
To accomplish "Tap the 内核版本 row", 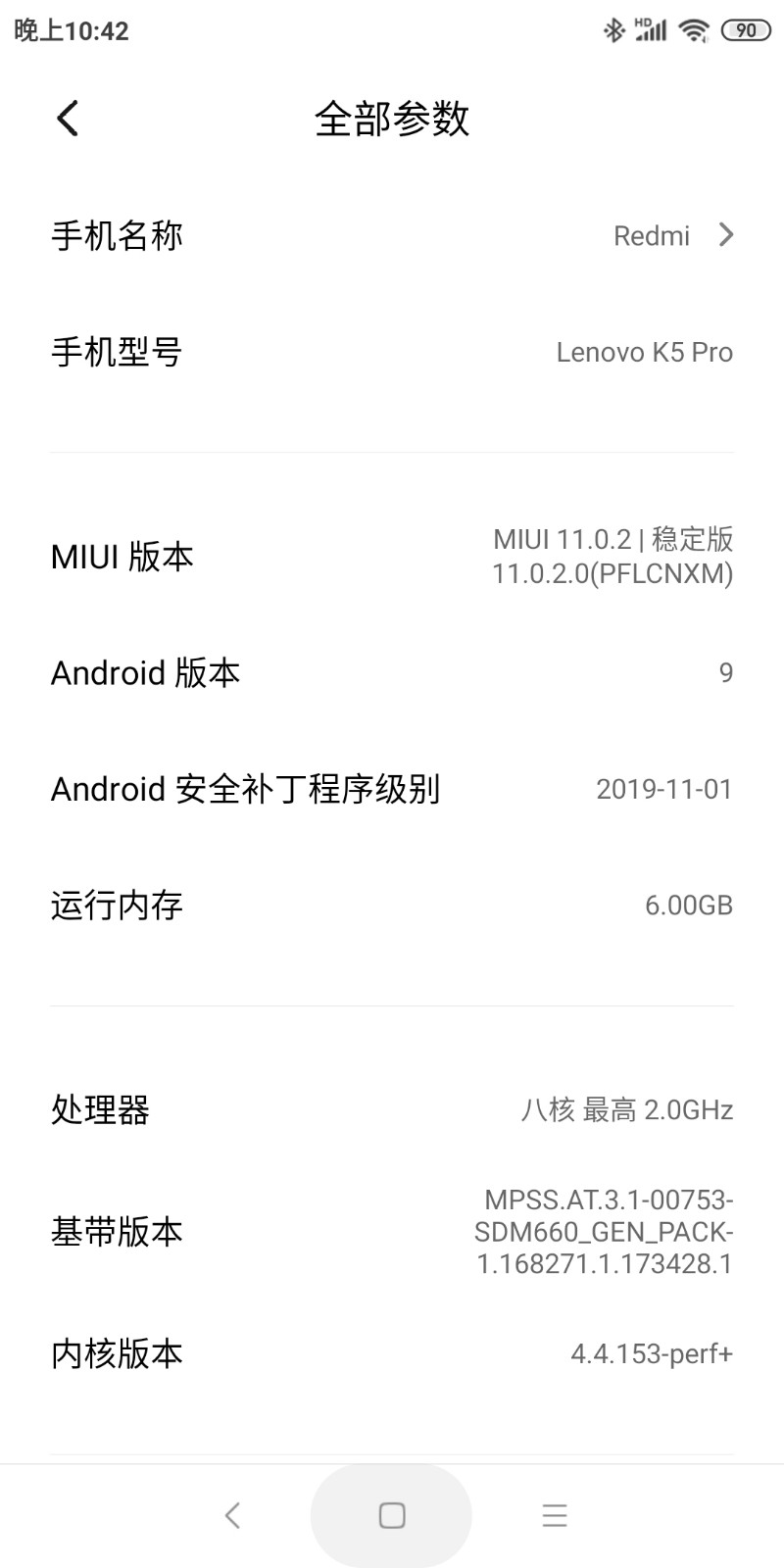I will (x=392, y=1354).
